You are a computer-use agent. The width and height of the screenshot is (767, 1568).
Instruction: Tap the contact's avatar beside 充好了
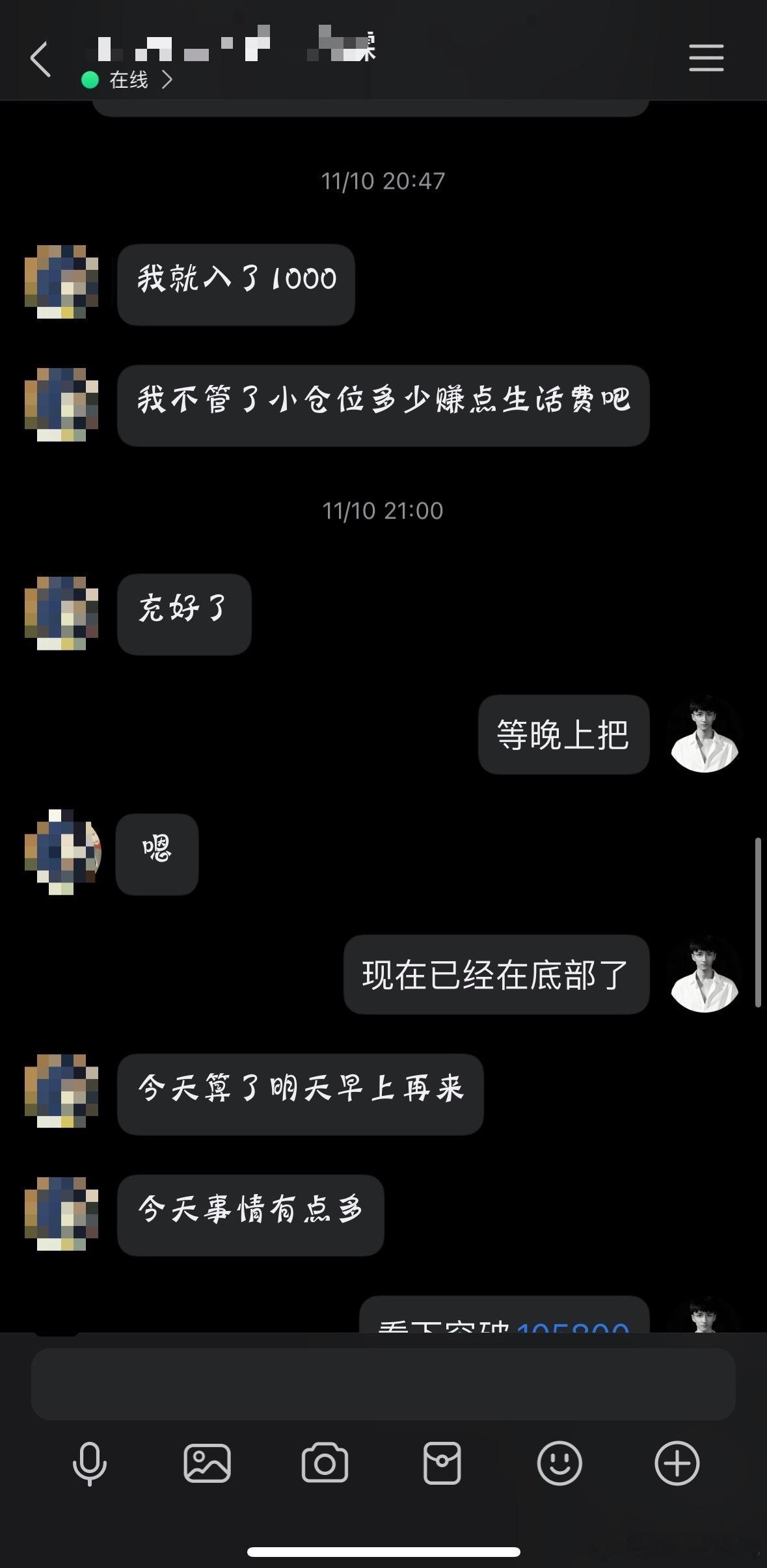62,614
